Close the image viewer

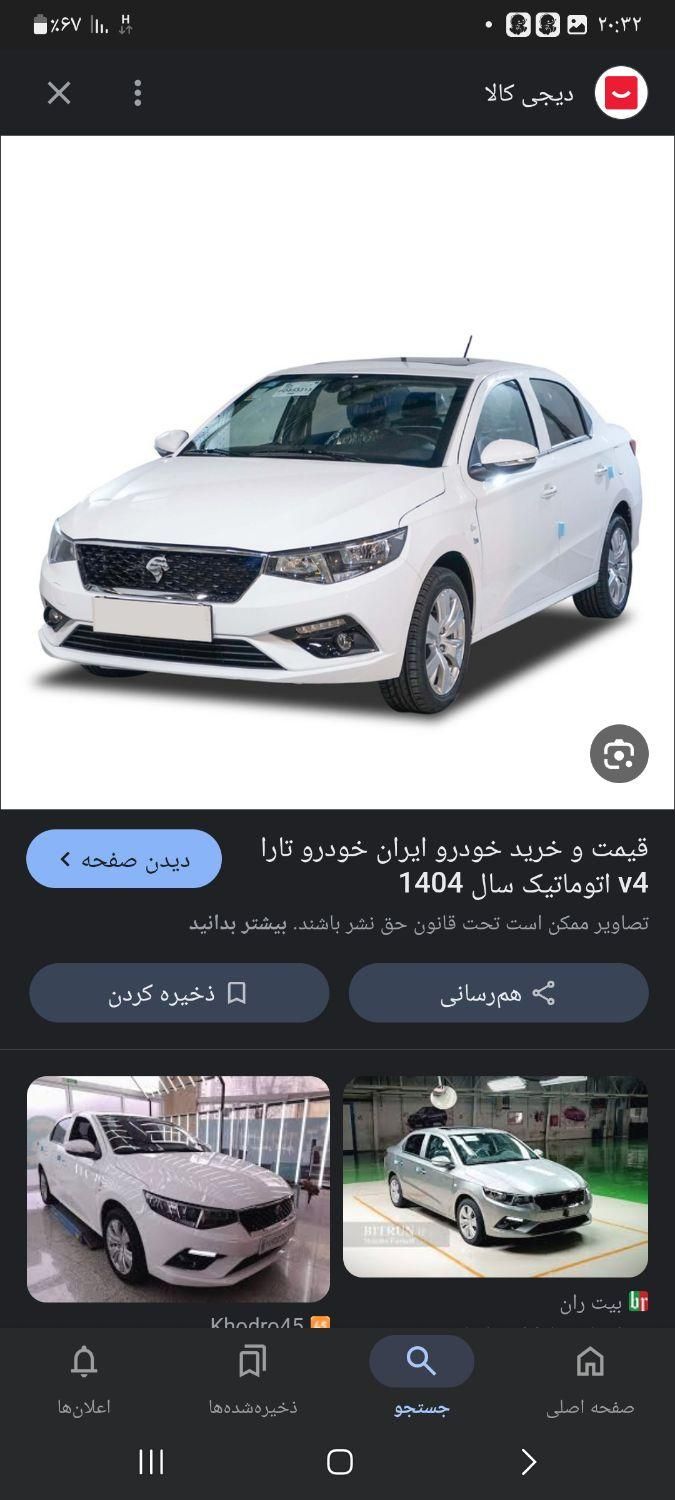pos(59,93)
